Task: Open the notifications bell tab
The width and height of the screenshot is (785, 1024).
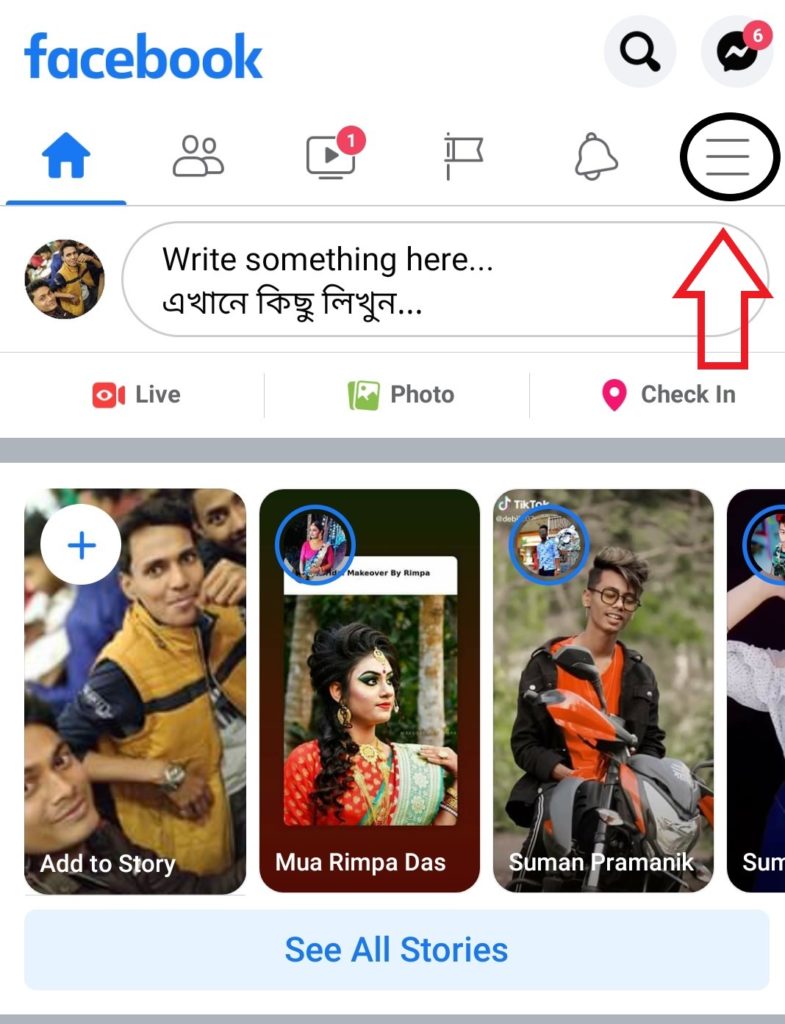Action: pyautogui.click(x=596, y=157)
